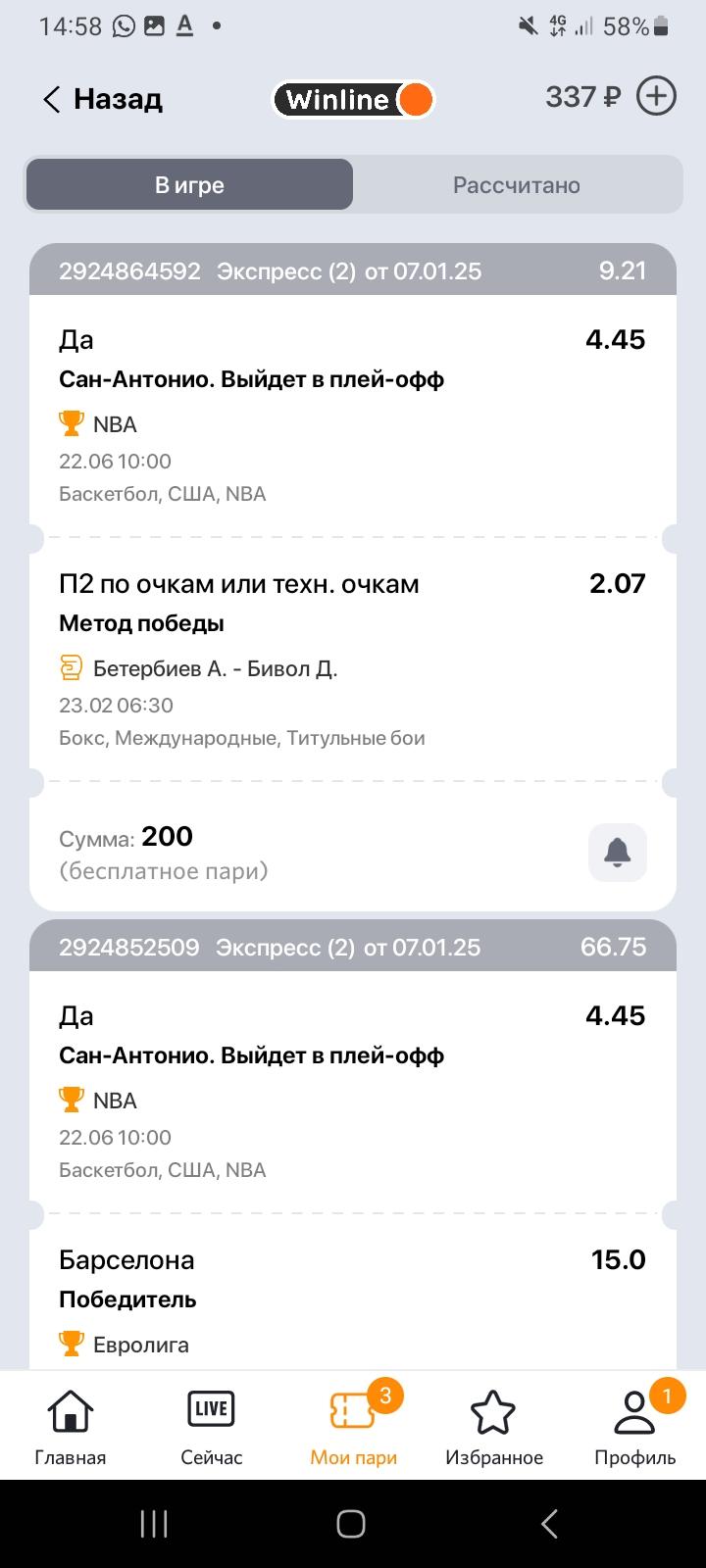The width and height of the screenshot is (706, 1568).
Task: Tap the system home button
Action: [351, 1524]
